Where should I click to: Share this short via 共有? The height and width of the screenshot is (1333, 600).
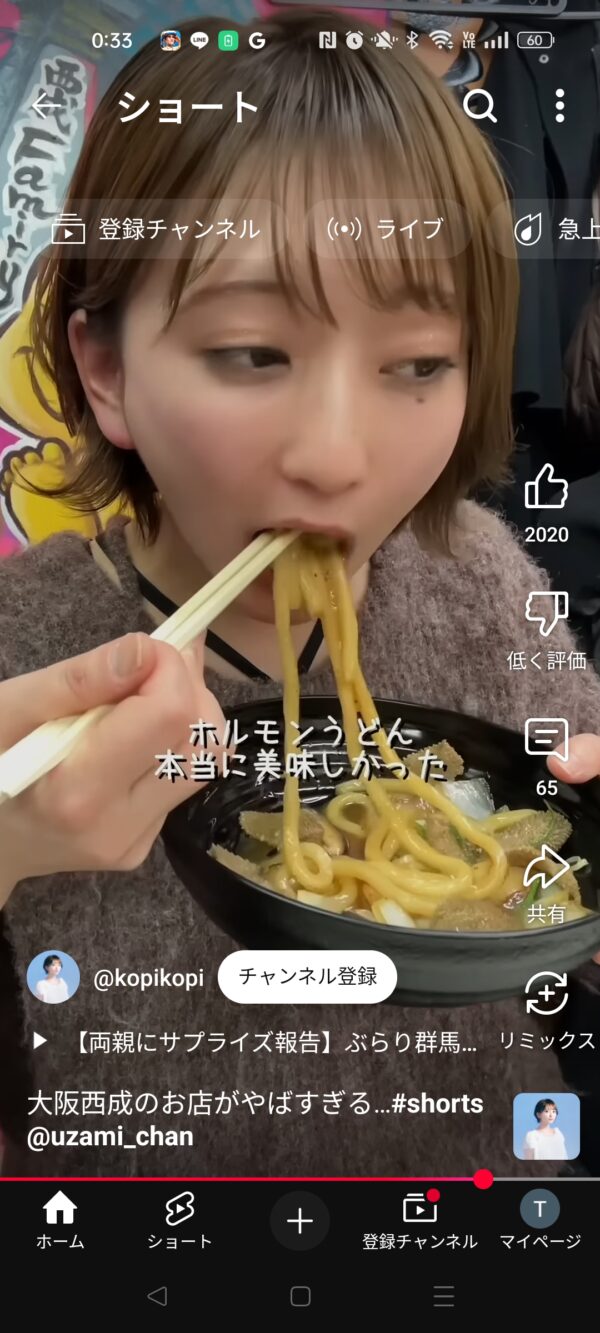click(546, 868)
